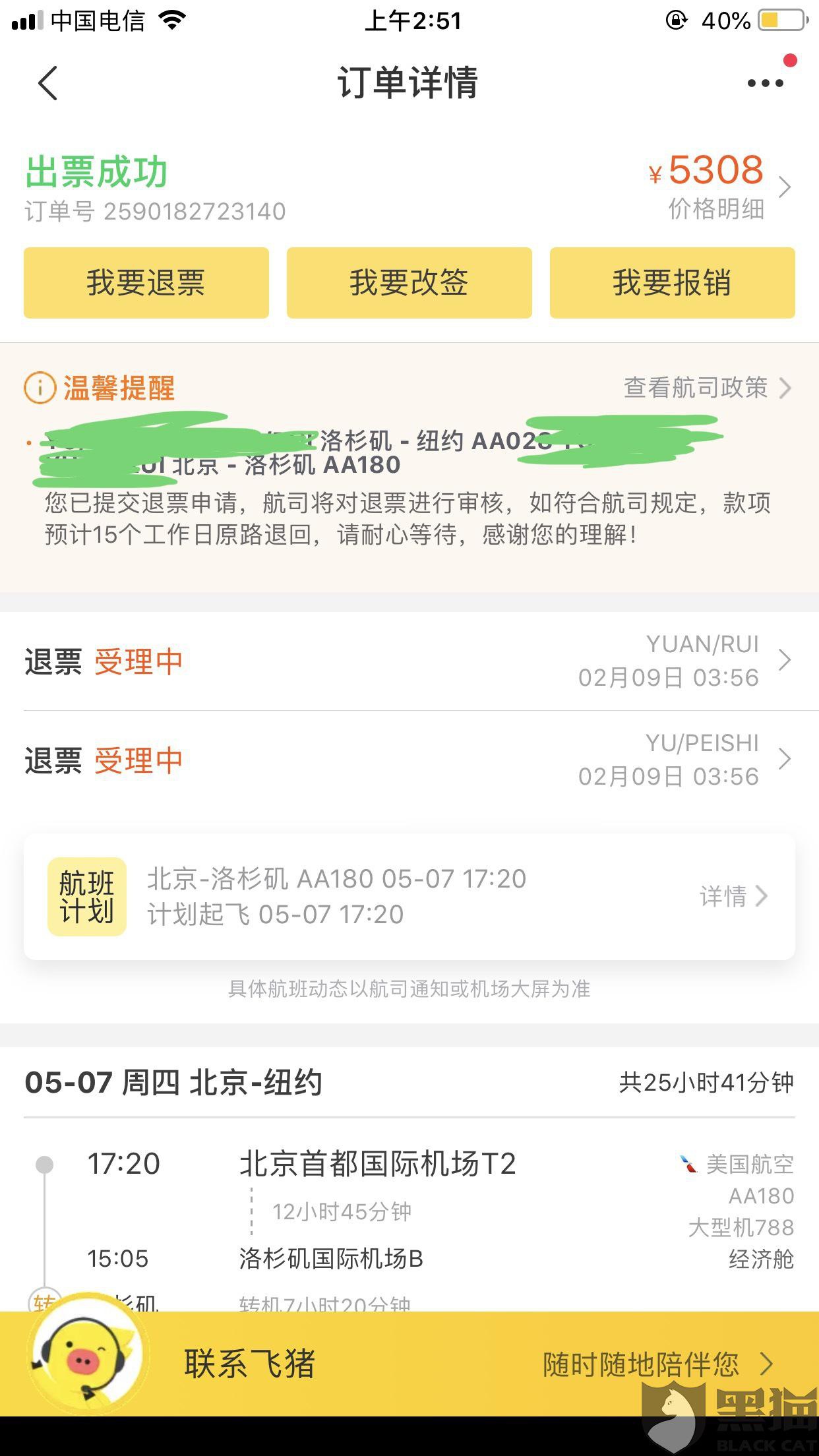Open refund status for YU/PEISHI
Screen dimensions: 819x1456
point(409,760)
